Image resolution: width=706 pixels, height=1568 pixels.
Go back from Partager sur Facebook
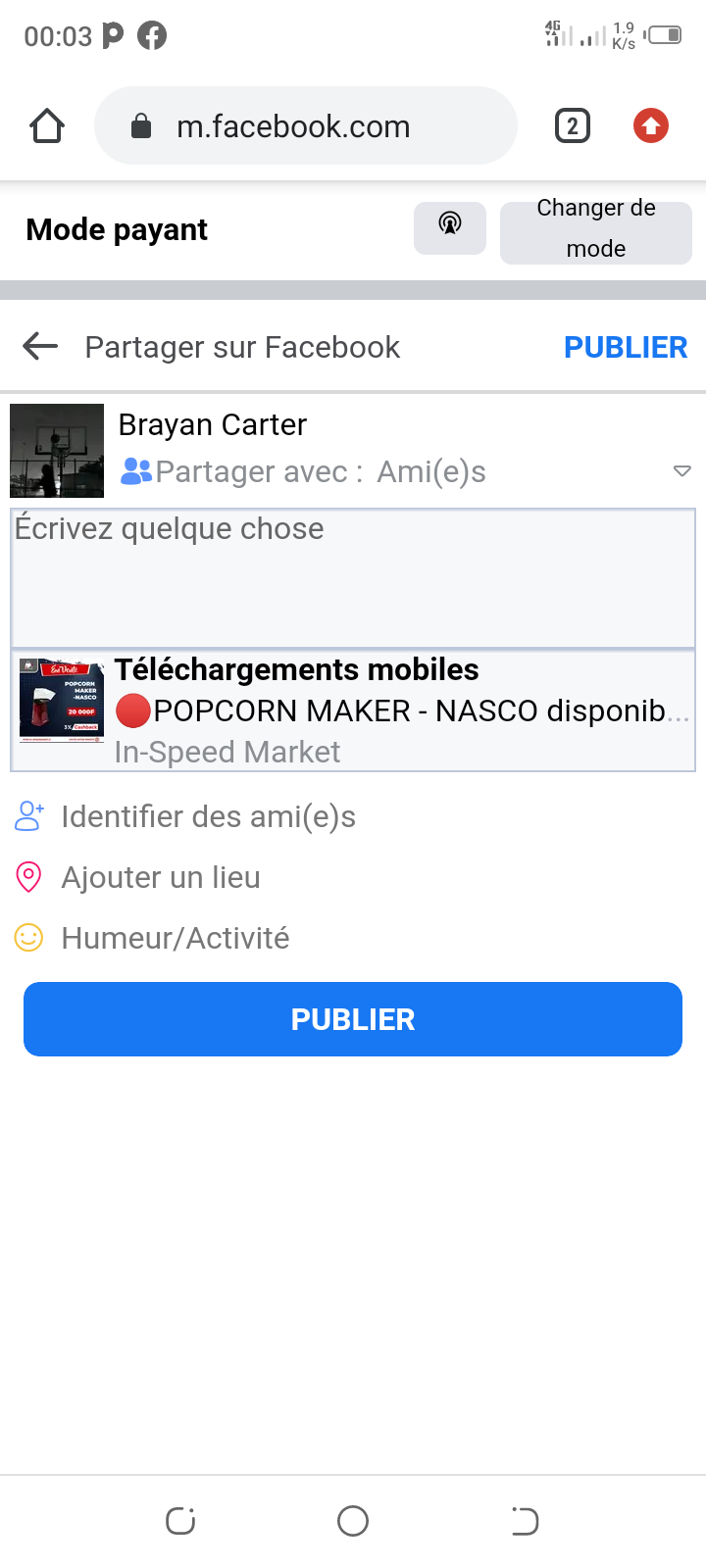click(x=40, y=346)
